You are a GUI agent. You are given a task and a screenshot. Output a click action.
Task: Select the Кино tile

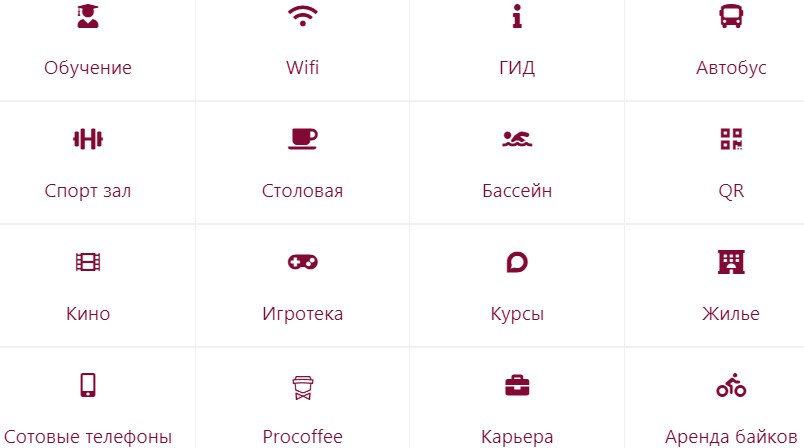(88, 286)
